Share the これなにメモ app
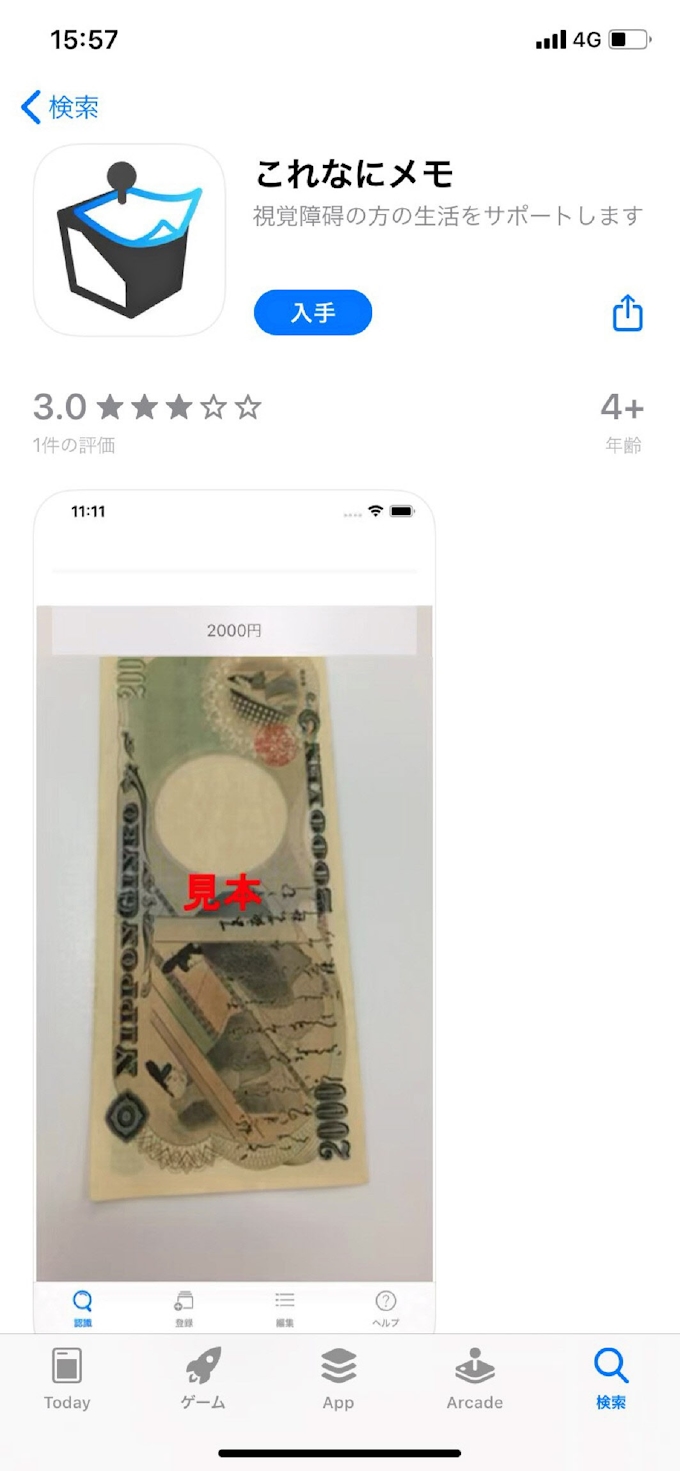 [627, 313]
